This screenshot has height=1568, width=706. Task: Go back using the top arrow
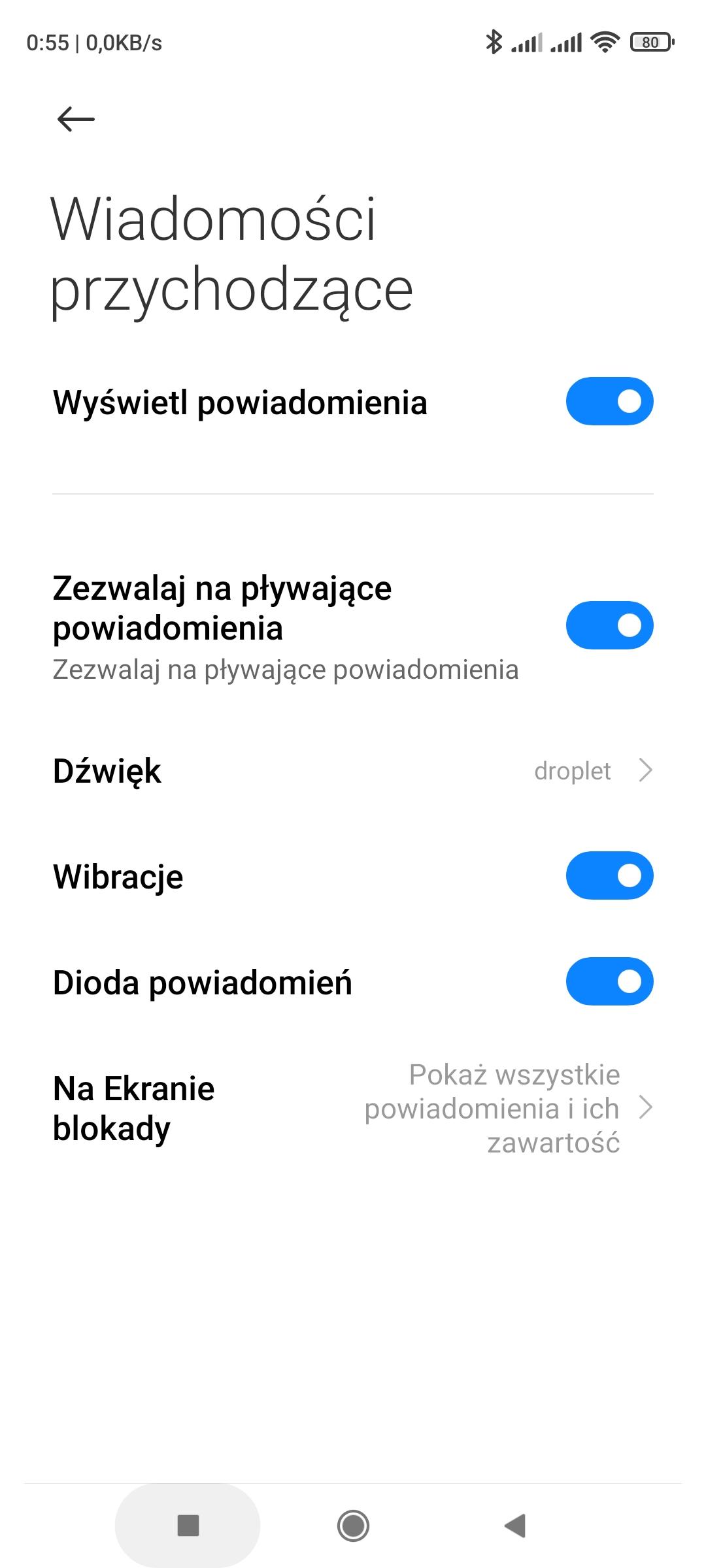click(x=76, y=119)
